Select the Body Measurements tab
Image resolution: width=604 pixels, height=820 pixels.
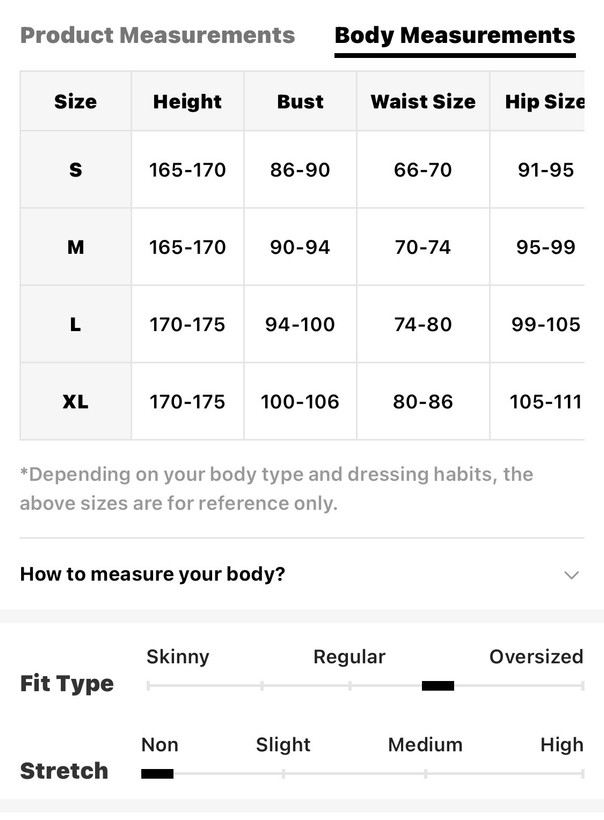454,36
